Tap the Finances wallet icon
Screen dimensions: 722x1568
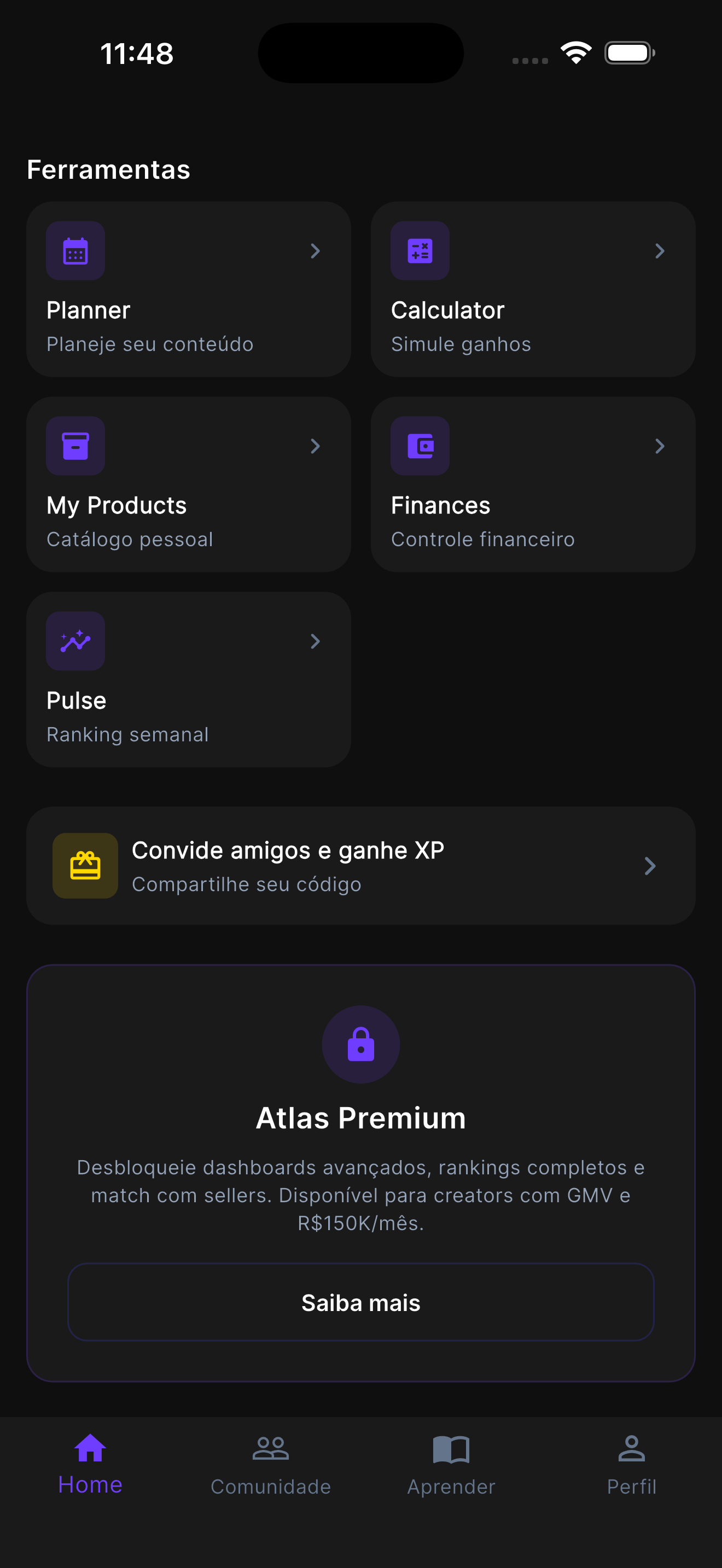coord(420,446)
